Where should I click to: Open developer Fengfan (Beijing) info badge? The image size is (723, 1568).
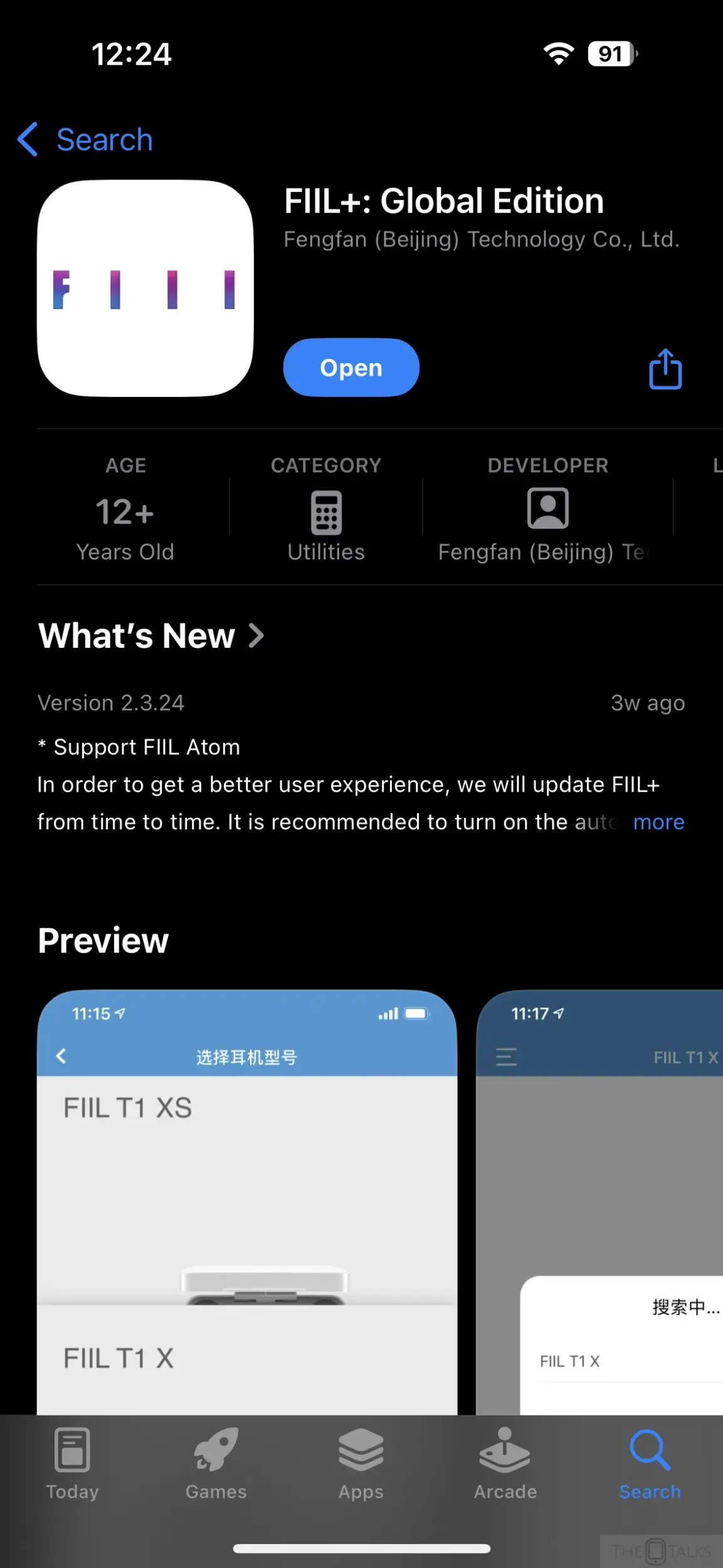click(547, 508)
